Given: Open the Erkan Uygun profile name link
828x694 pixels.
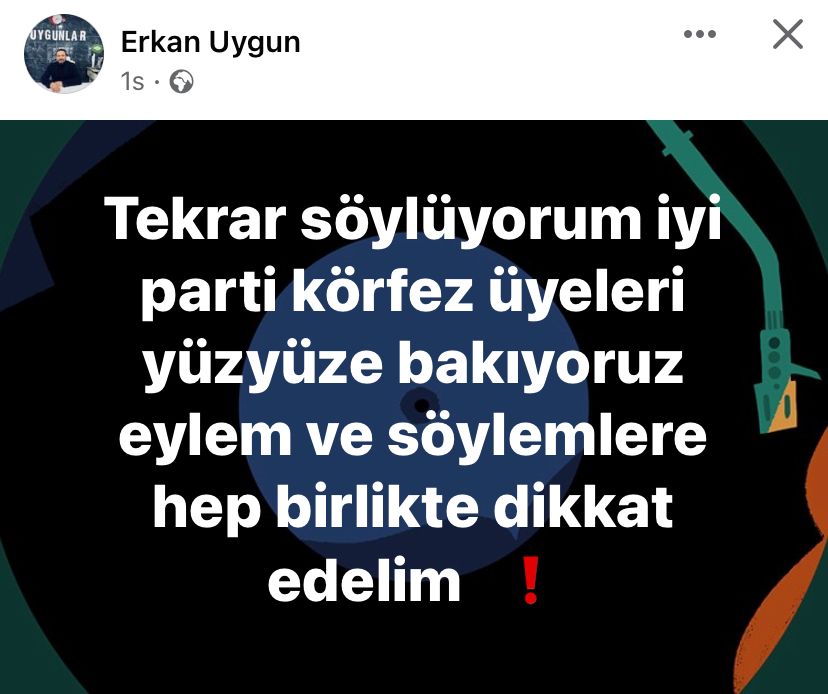Looking at the screenshot, I should pos(210,42).
